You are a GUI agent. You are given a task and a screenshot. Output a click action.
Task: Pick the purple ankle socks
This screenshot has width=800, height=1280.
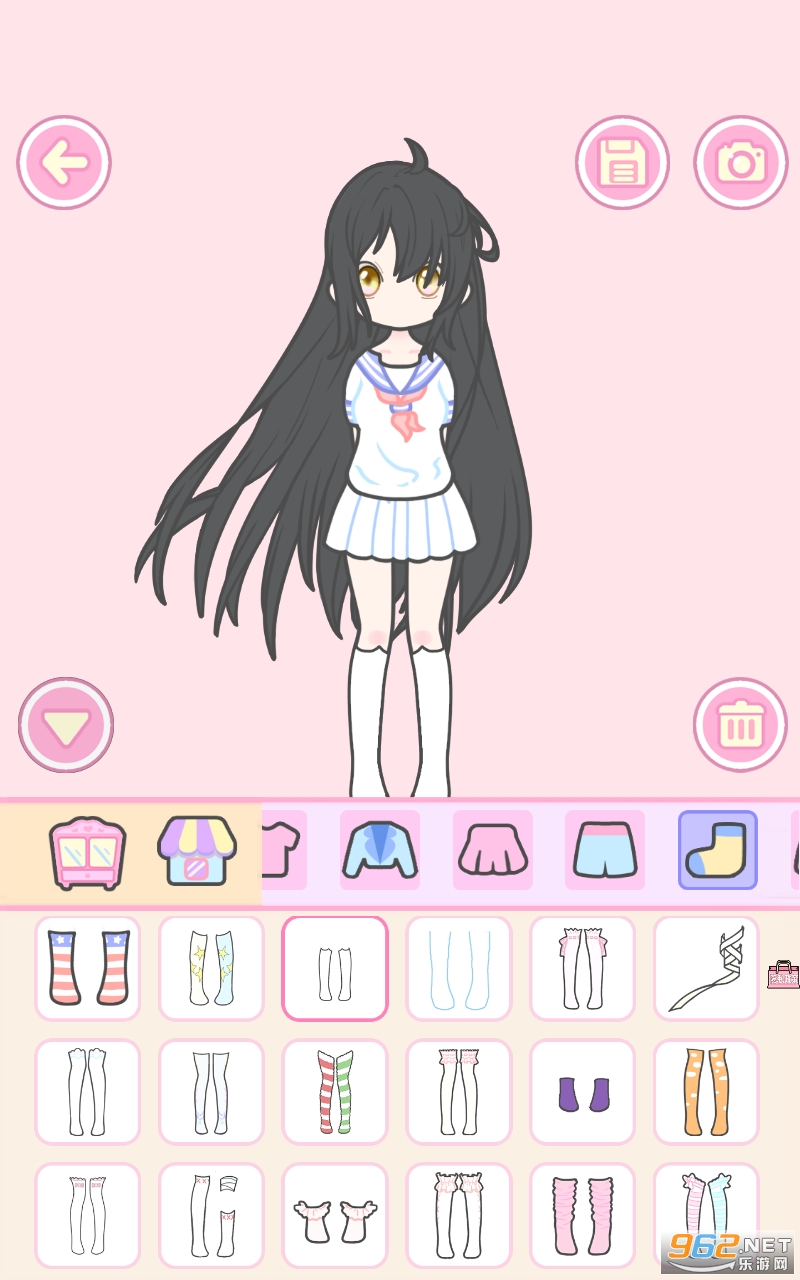pyautogui.click(x=582, y=1091)
